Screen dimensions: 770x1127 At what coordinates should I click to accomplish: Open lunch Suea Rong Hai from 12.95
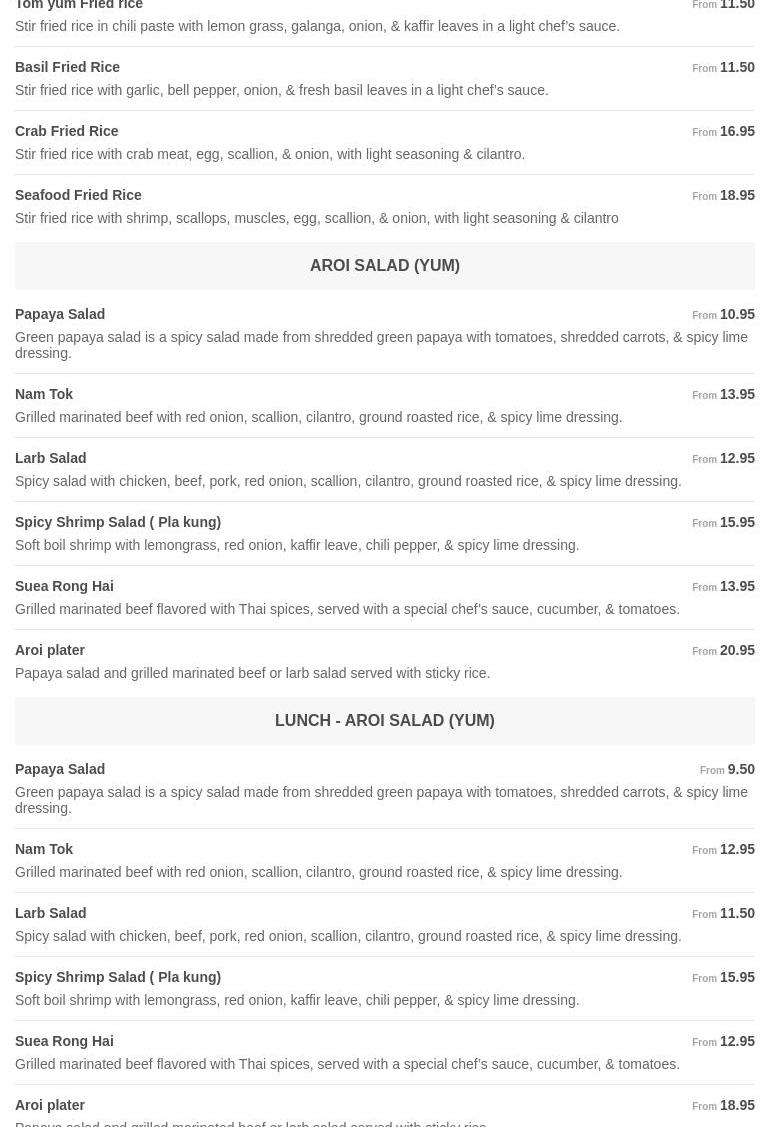385,1052
